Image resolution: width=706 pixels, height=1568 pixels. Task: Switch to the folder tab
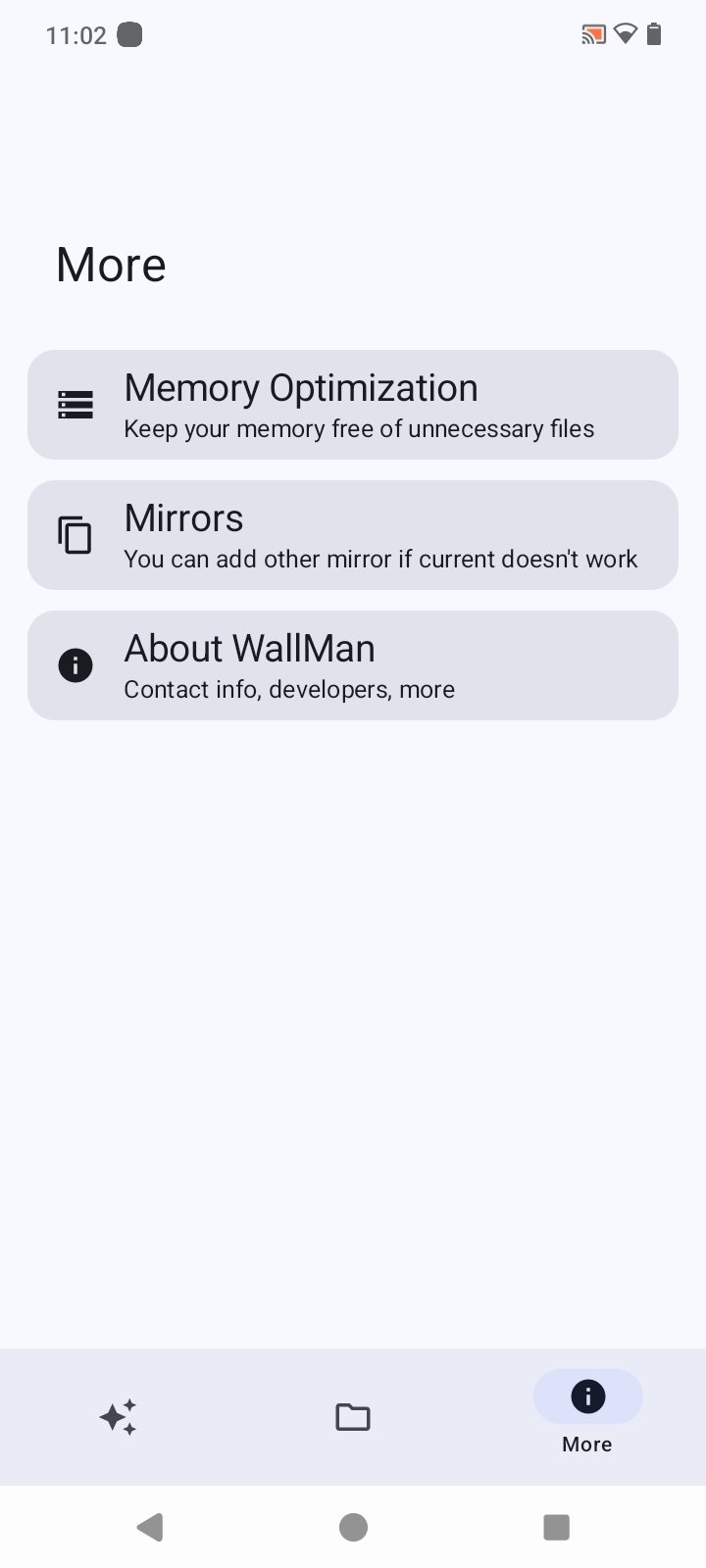353,1417
